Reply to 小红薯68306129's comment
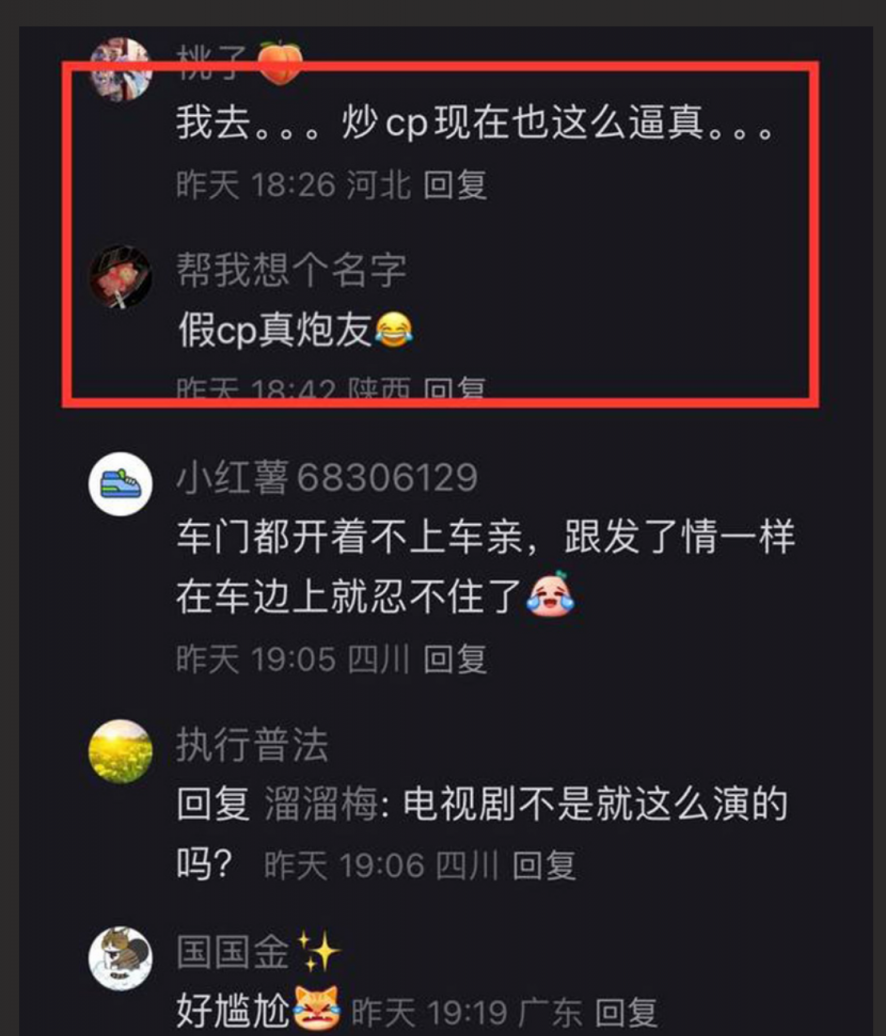This screenshot has width=886, height=1036. pyautogui.click(x=455, y=659)
